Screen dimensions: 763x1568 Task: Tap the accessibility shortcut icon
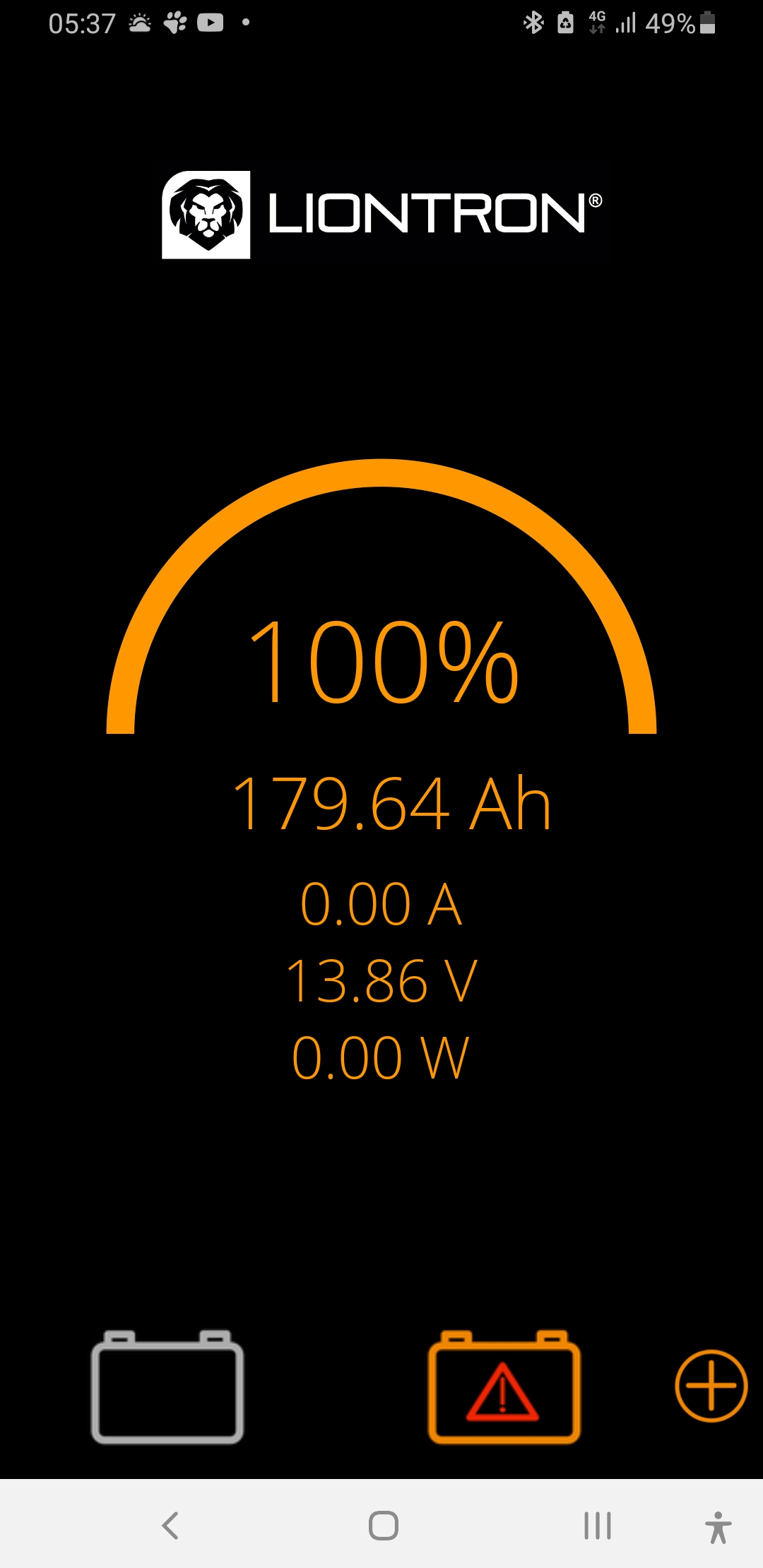718,1527
